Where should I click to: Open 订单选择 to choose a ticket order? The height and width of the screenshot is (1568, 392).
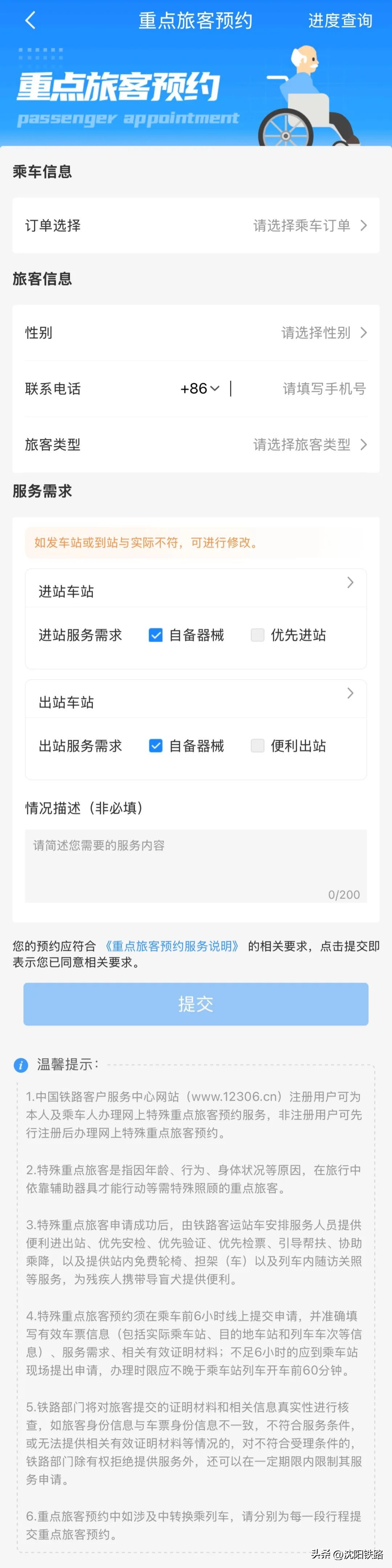[x=196, y=226]
